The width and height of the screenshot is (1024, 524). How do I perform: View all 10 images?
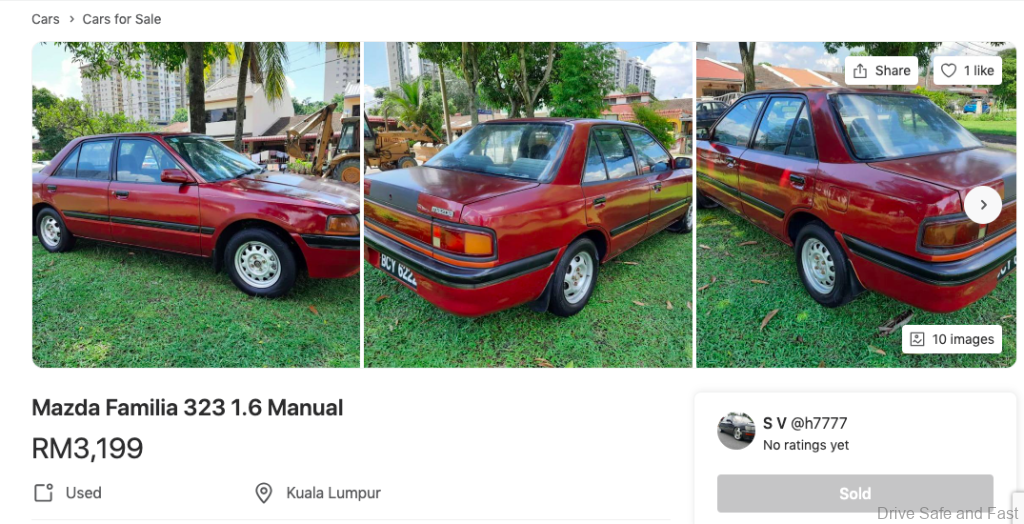point(951,339)
